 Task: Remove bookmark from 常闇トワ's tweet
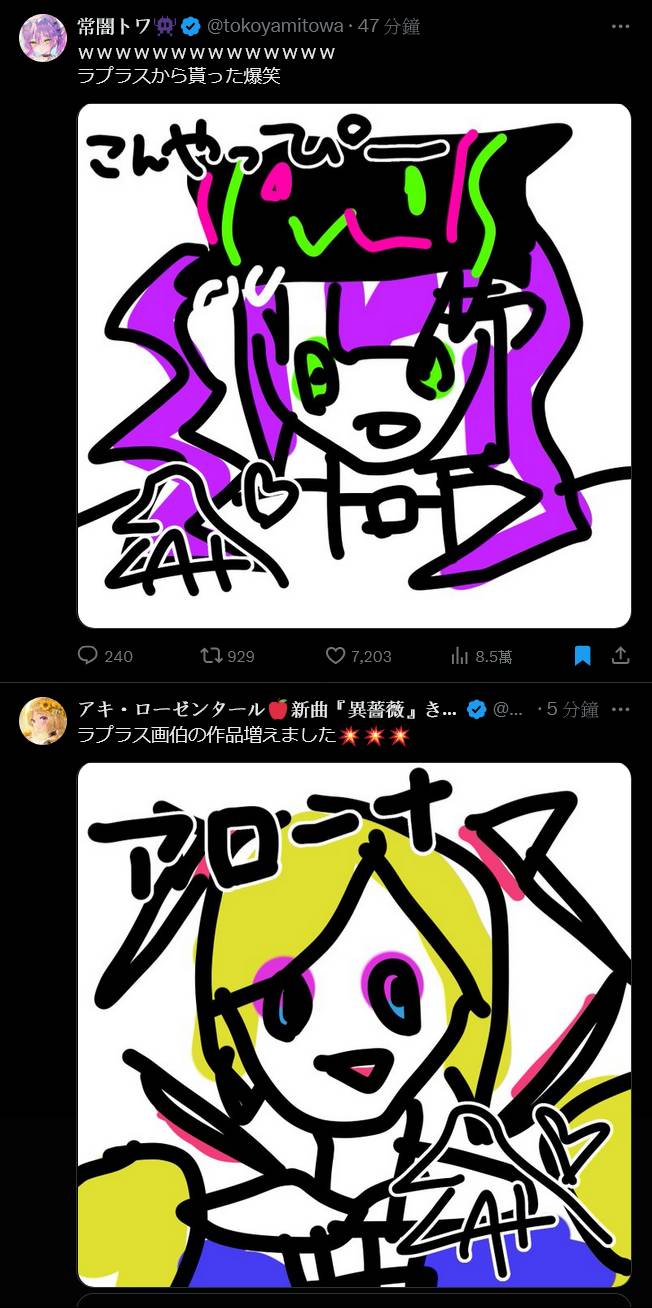coord(582,656)
